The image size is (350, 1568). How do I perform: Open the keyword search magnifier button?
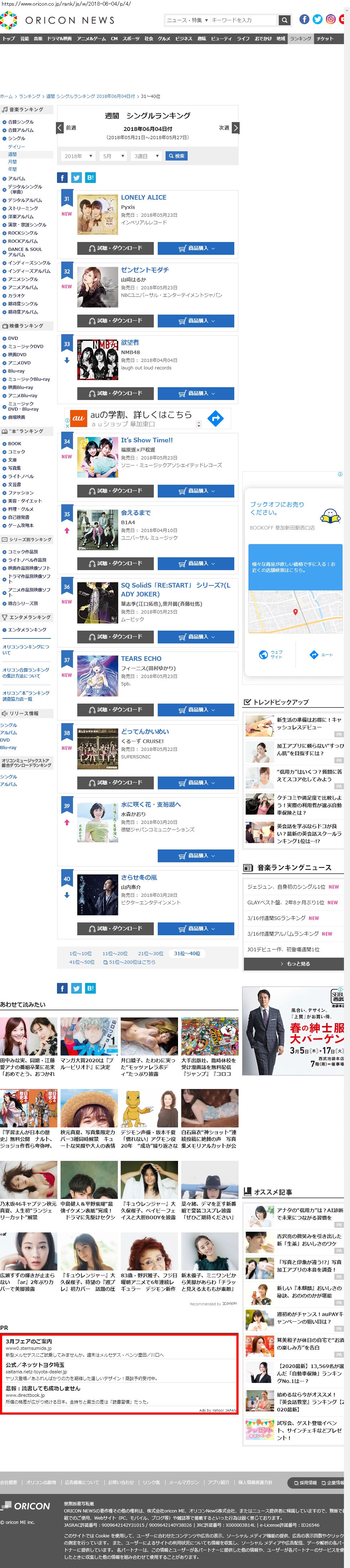coord(284,20)
